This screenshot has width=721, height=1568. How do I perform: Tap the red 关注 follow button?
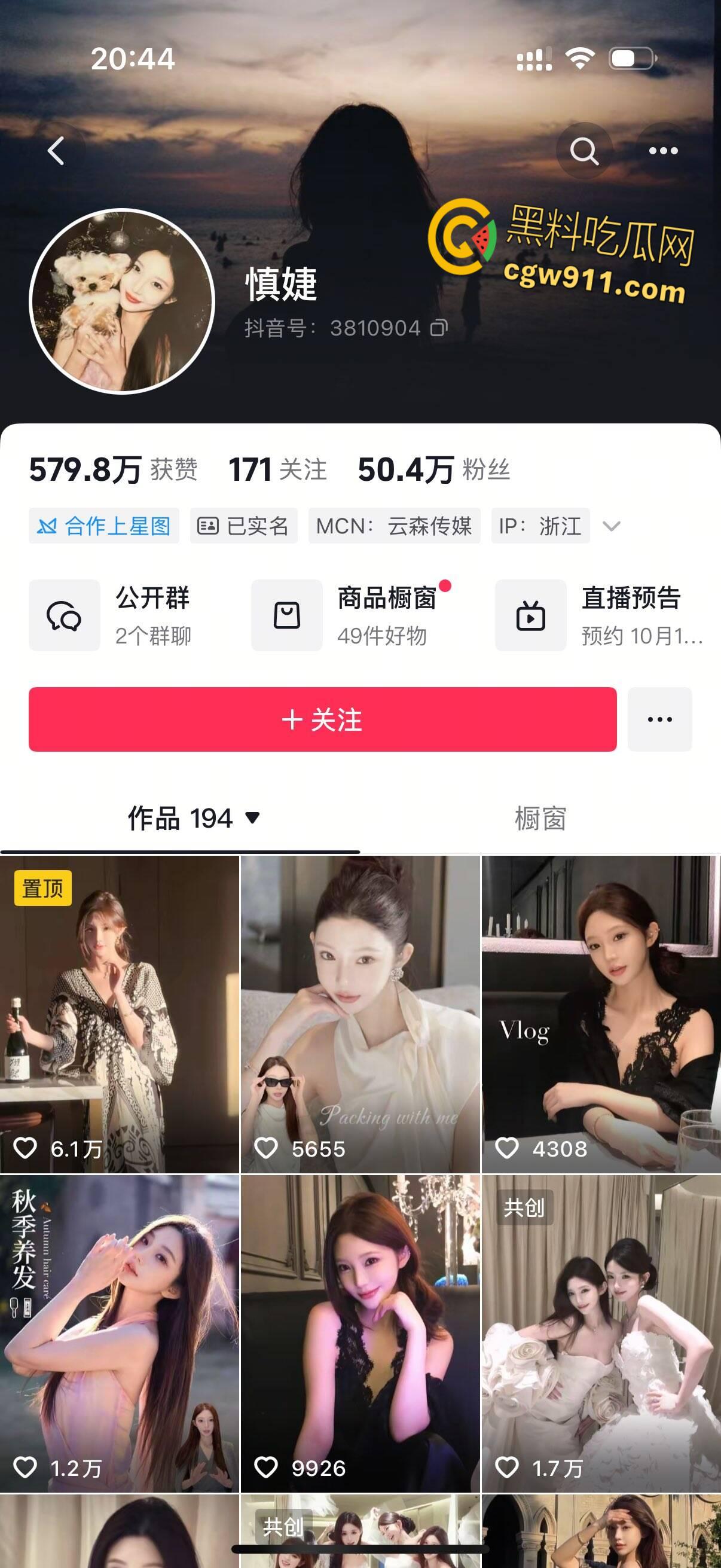pyautogui.click(x=323, y=719)
